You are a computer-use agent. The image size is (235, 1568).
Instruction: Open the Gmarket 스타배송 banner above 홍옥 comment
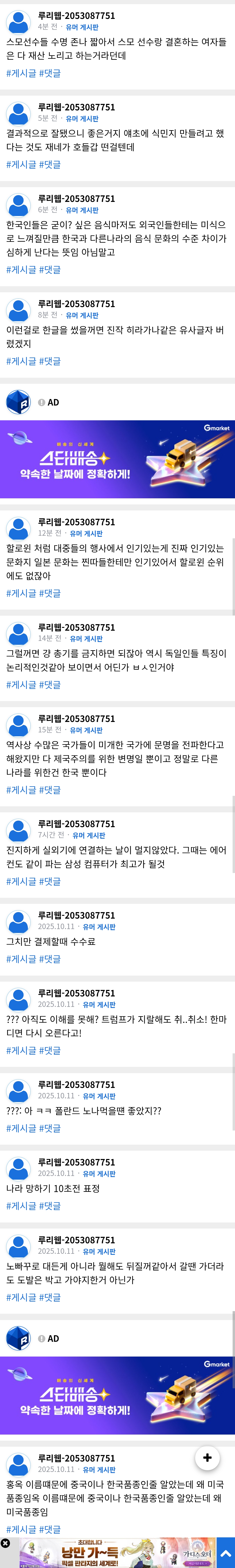tap(117, 1395)
